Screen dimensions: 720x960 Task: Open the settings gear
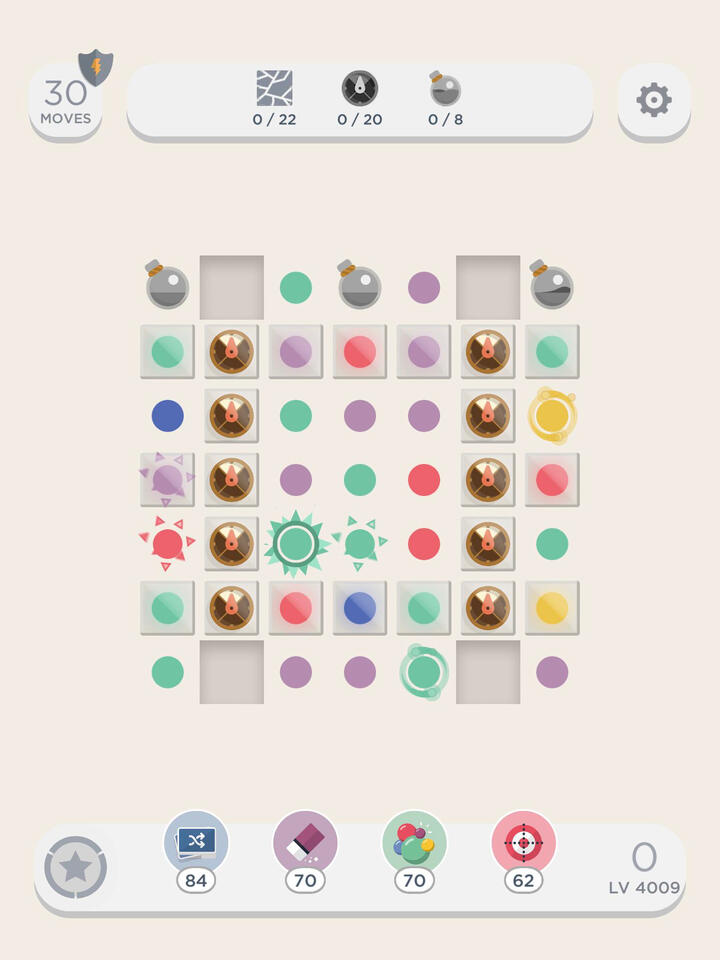654,100
